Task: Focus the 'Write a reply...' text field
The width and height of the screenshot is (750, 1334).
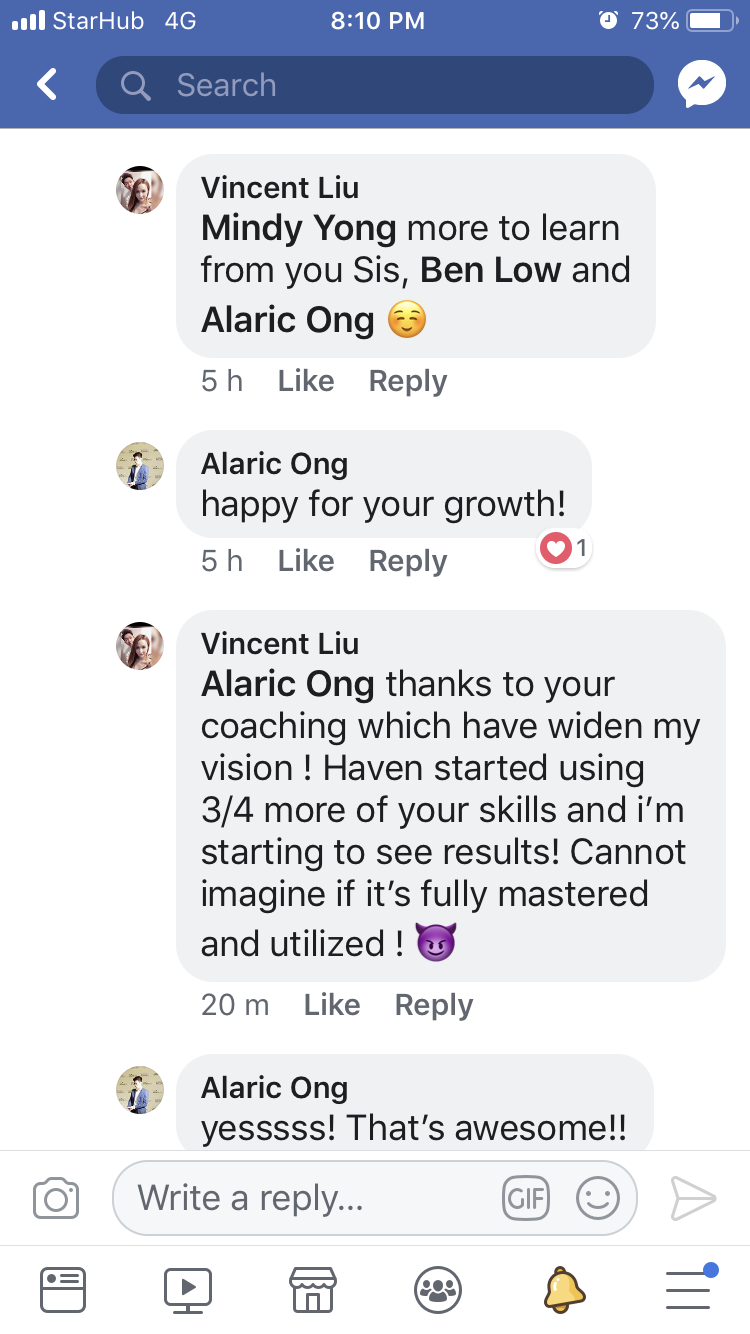Action: [x=310, y=1197]
